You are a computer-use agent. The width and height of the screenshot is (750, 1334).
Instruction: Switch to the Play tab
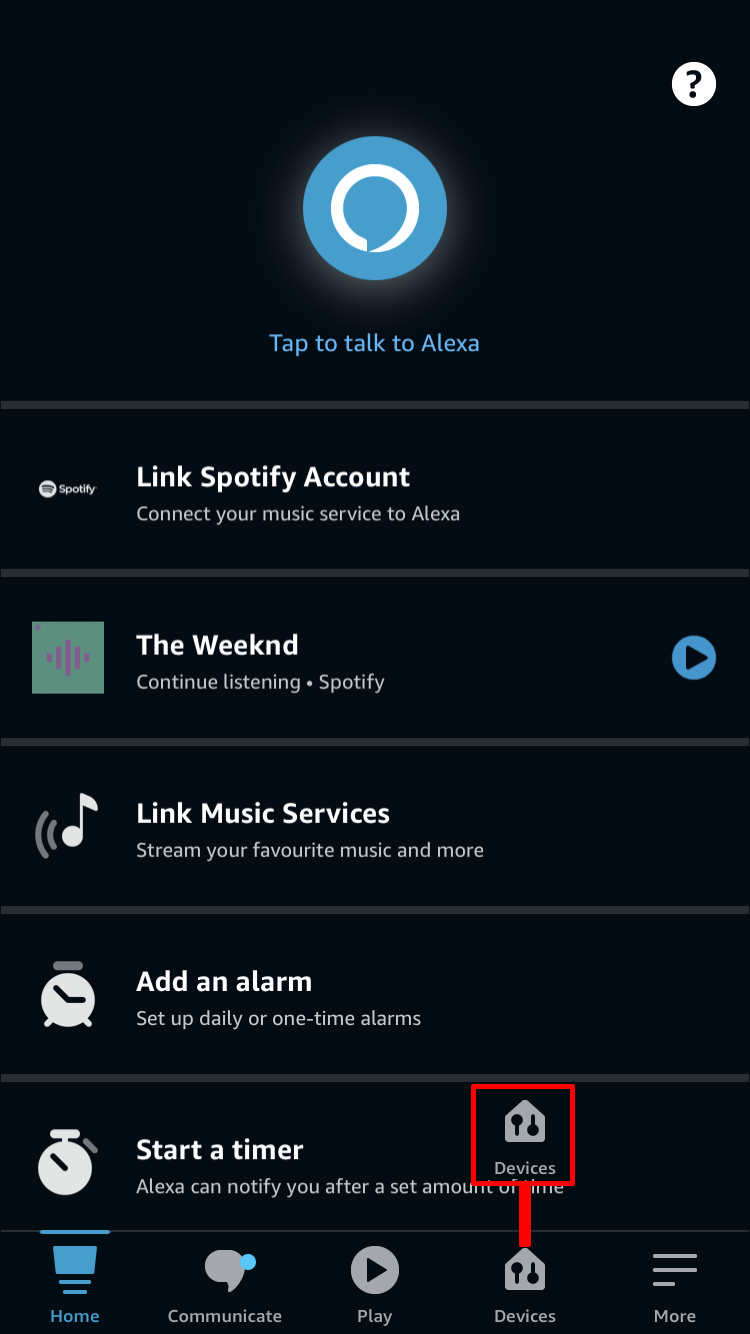[x=375, y=1285]
